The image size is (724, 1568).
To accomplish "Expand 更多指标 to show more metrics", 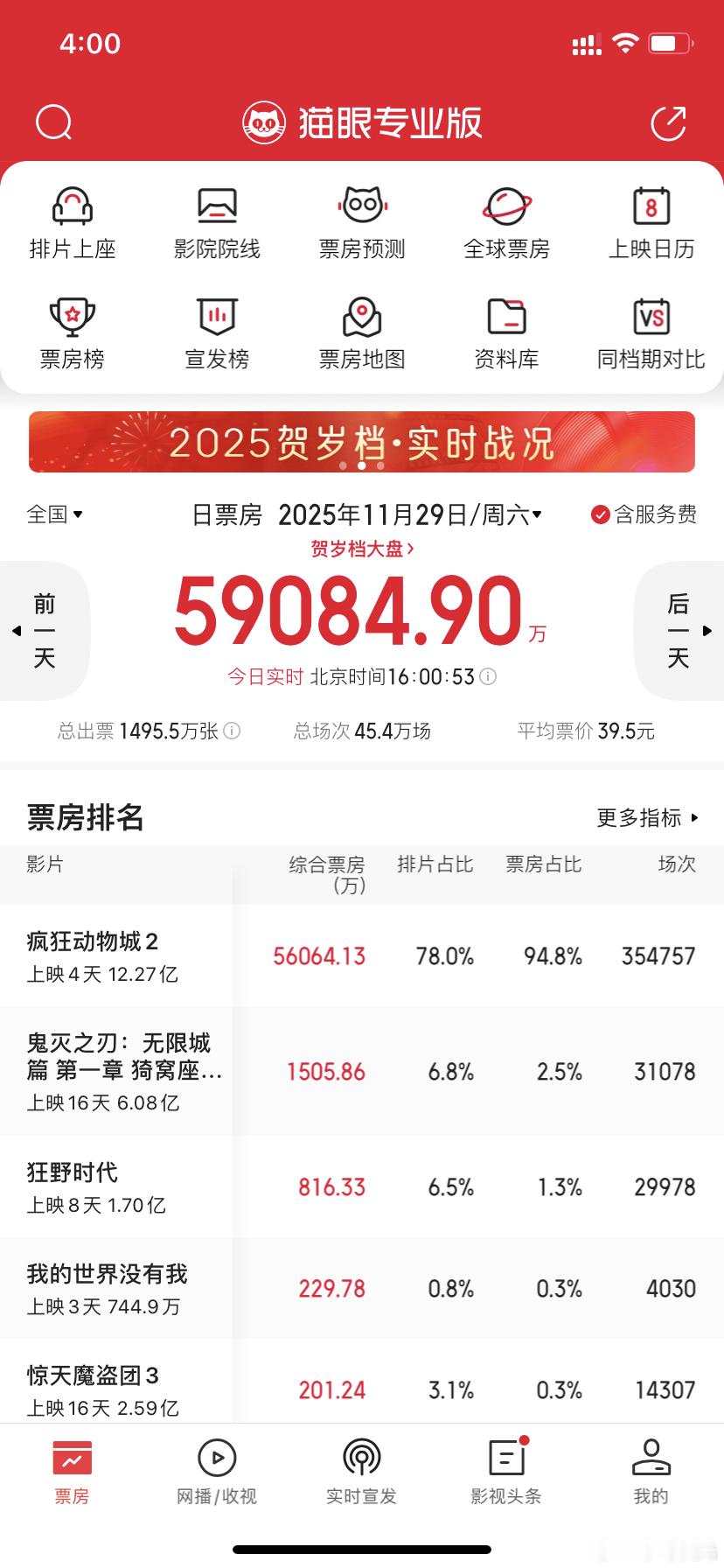I will click(x=645, y=818).
